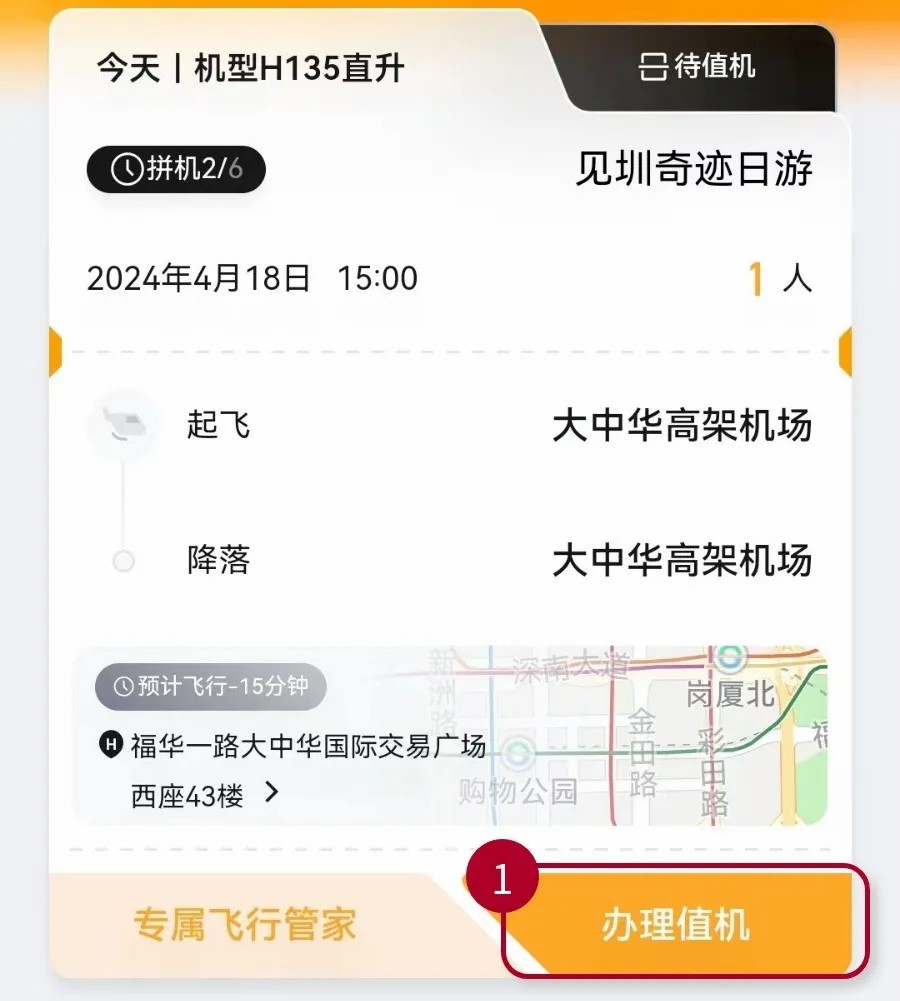Tap the 办理值机 check-in button
Screen dimensions: 900x1001
pos(676,925)
